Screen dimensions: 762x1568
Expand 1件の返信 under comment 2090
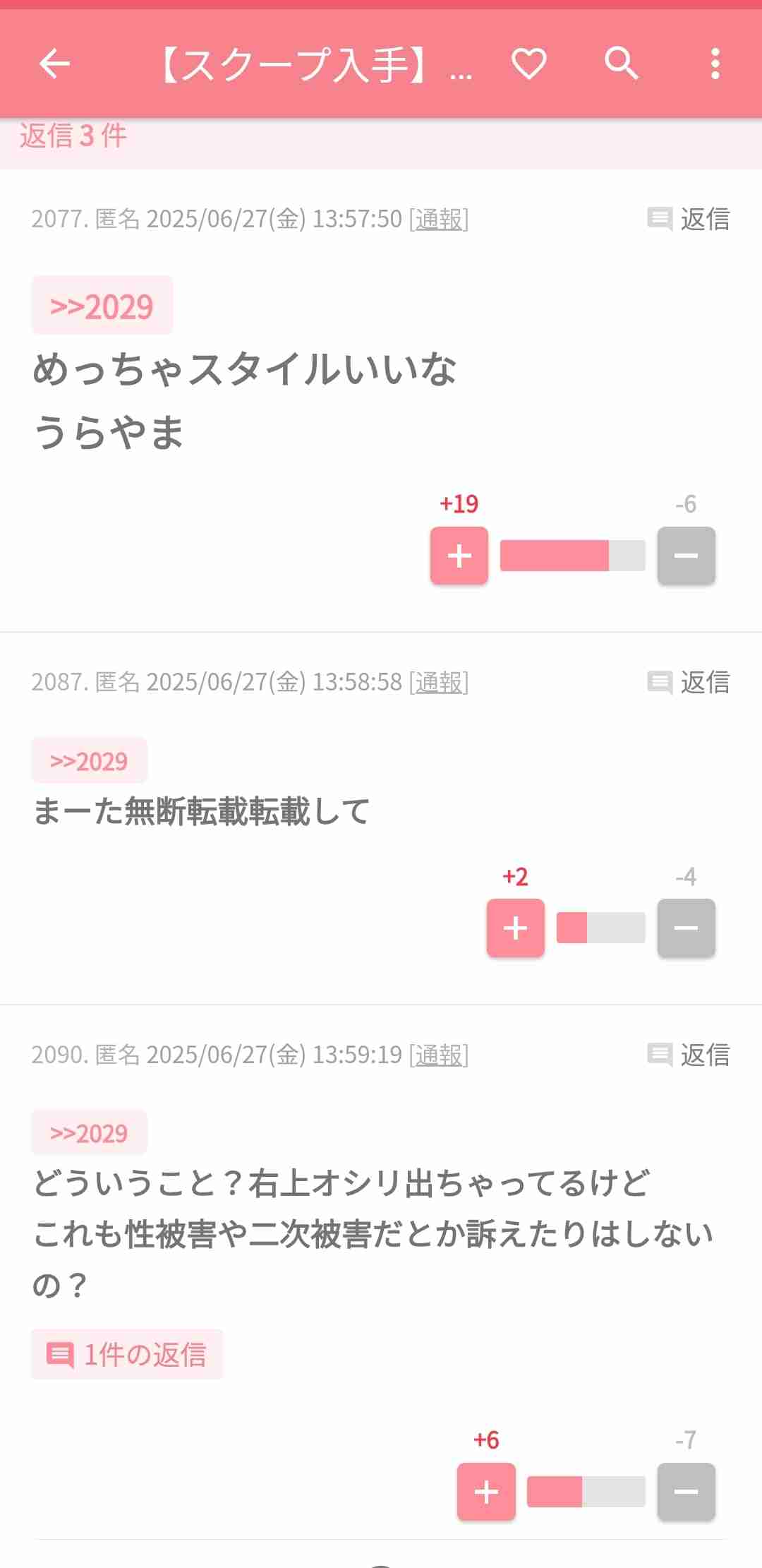tap(127, 1354)
